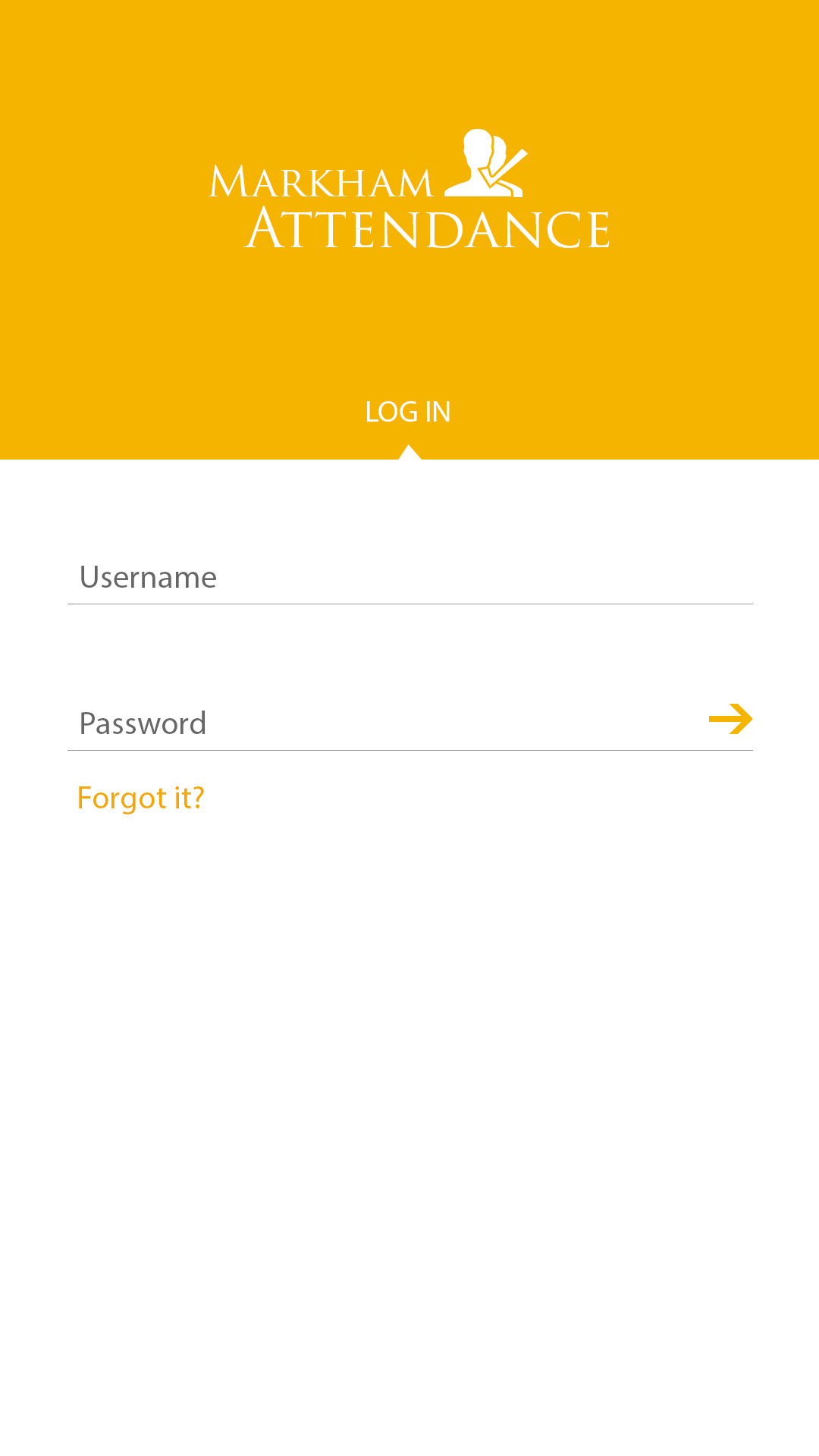Tap the Username field
Viewport: 819px width, 1456px height.
coord(409,577)
